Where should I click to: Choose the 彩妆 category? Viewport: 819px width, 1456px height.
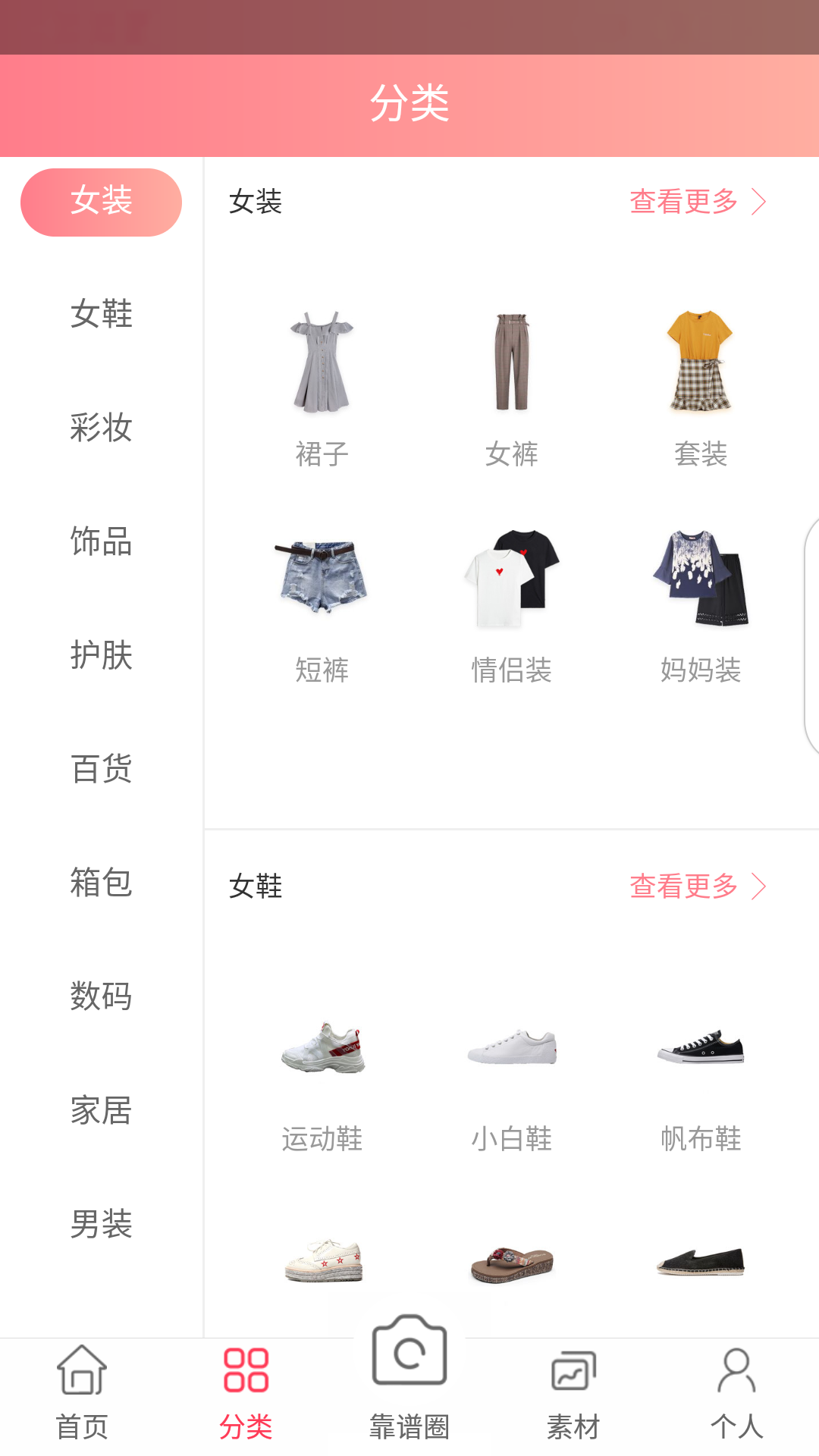101,428
